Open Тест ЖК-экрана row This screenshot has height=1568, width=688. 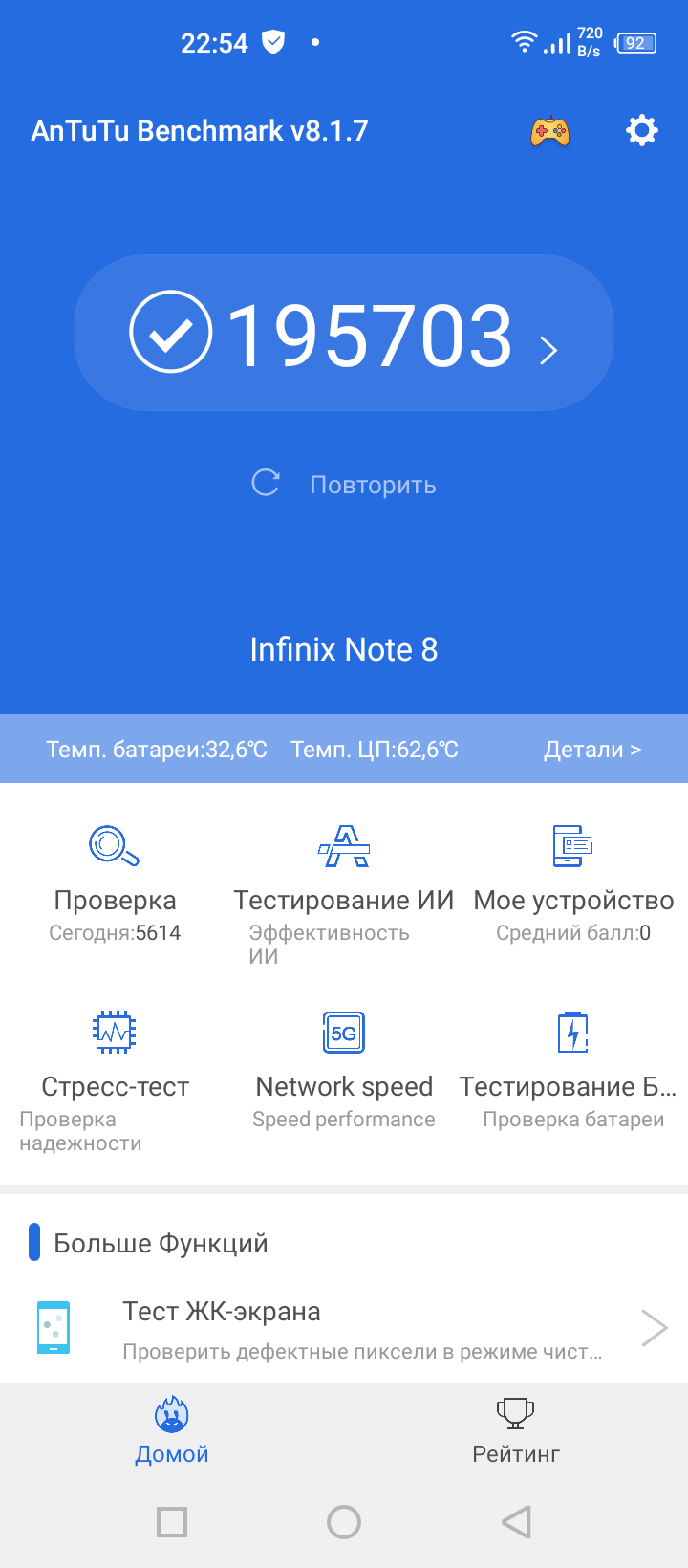[344, 1328]
